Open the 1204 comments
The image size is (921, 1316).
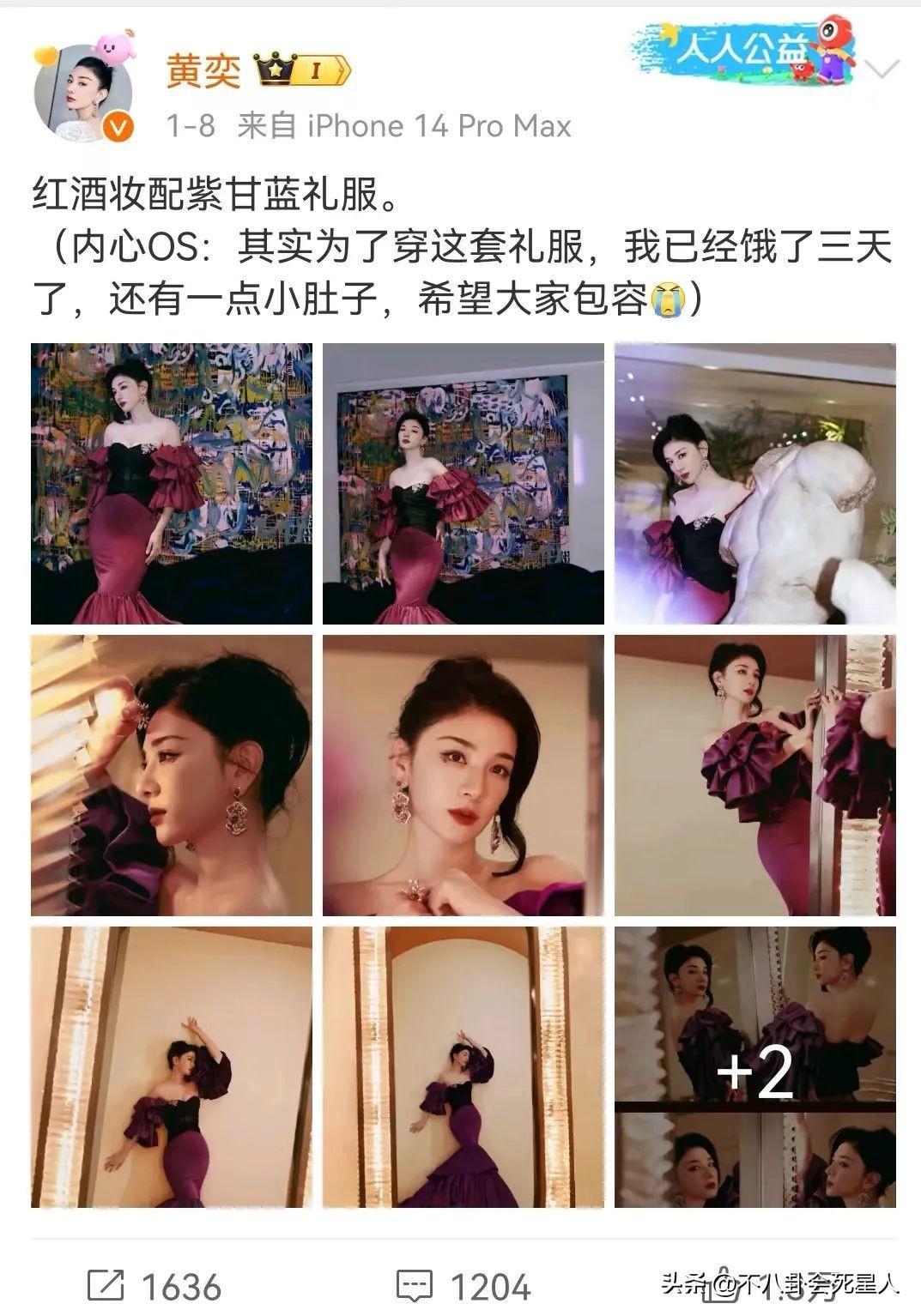(464, 1286)
